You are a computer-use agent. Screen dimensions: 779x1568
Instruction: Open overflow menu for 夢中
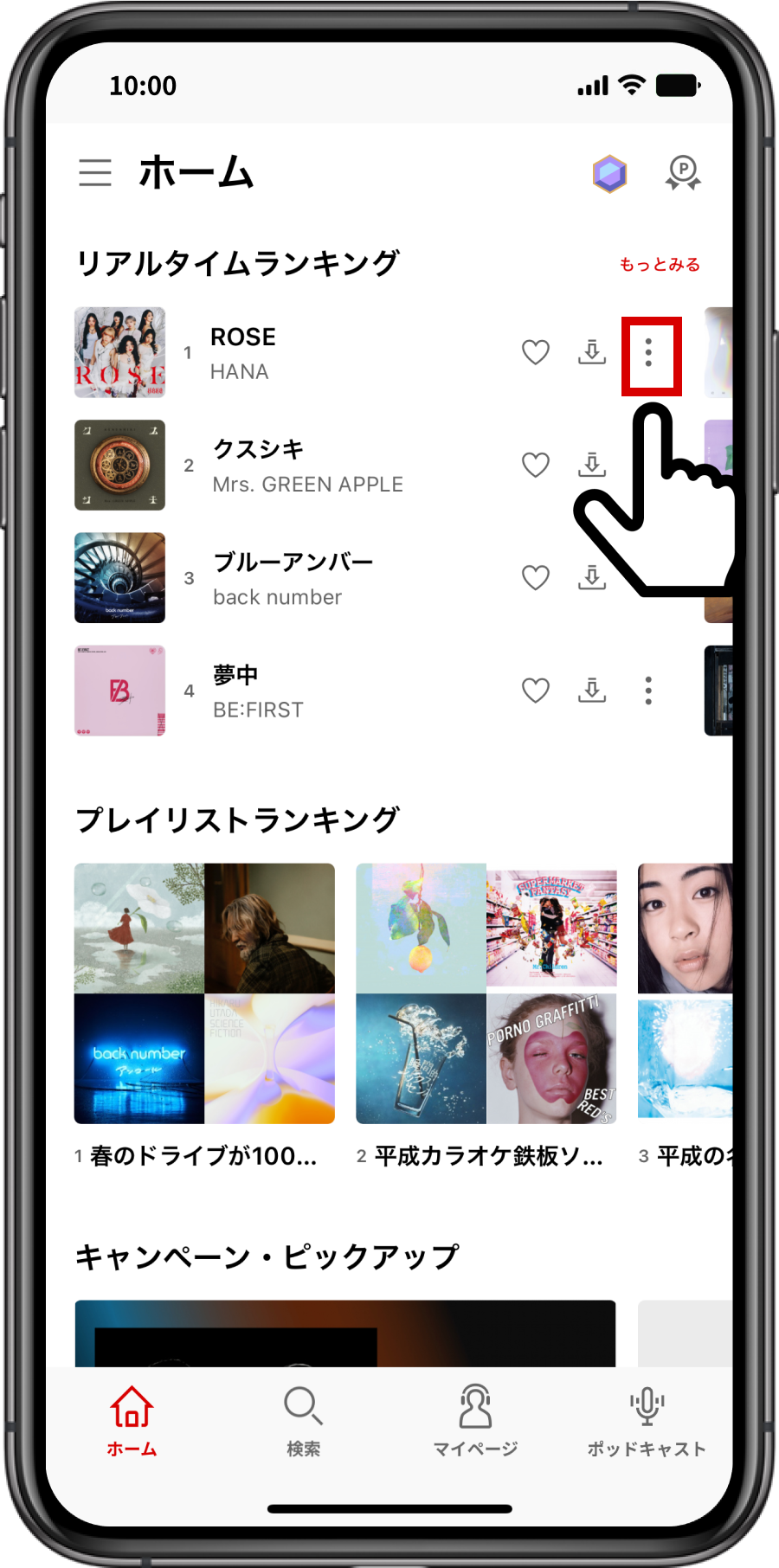pyautogui.click(x=648, y=691)
